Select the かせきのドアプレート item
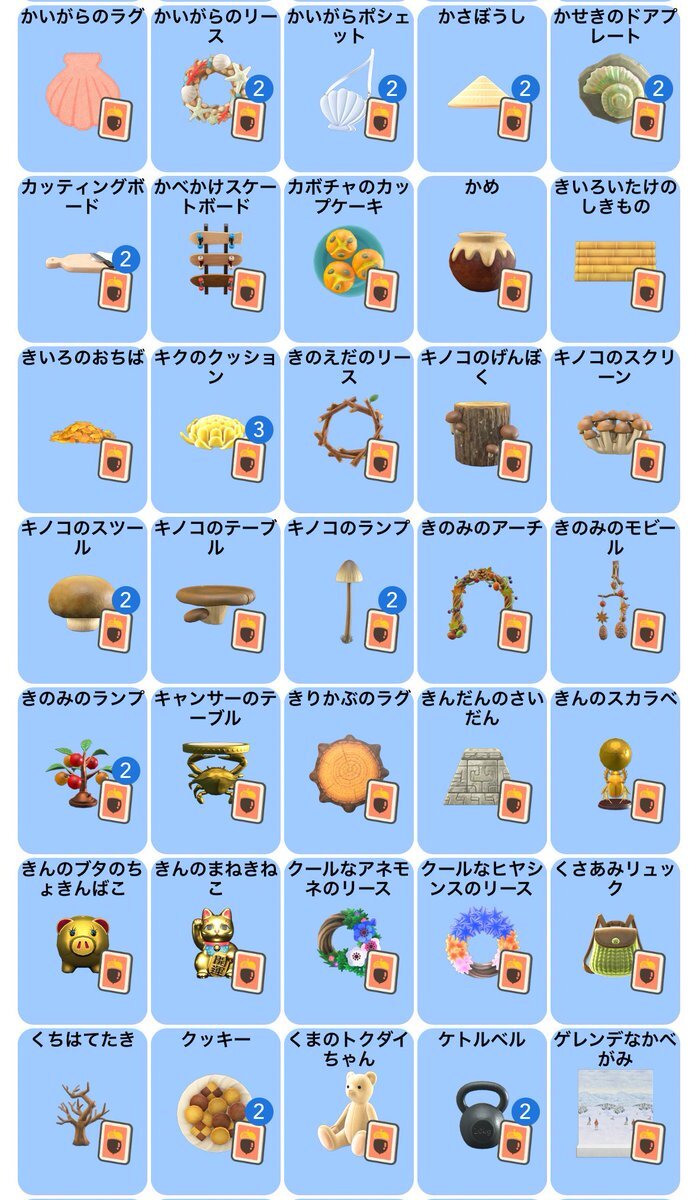Screen dimensions: 698x1200 click(x=614, y=90)
